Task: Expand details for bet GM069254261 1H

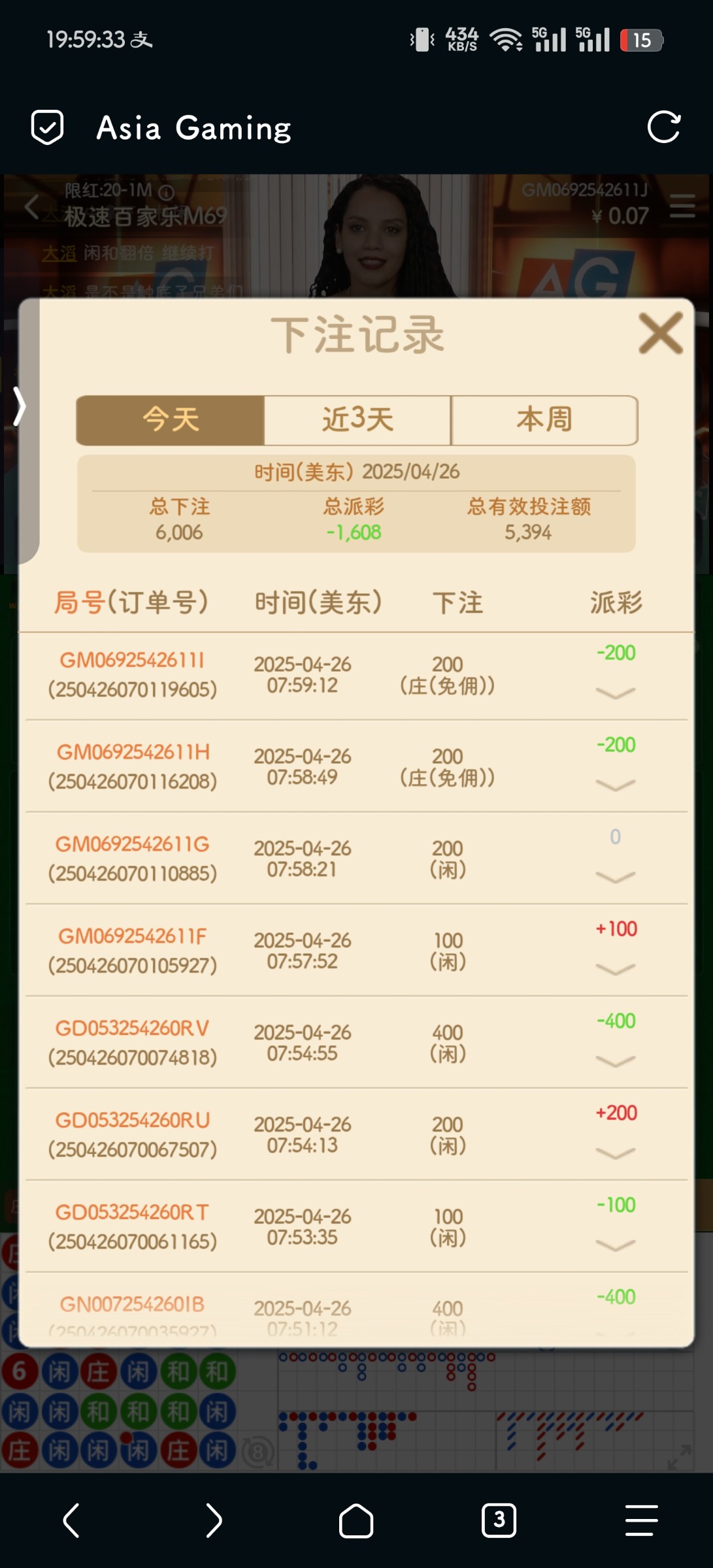Action: click(x=615, y=785)
